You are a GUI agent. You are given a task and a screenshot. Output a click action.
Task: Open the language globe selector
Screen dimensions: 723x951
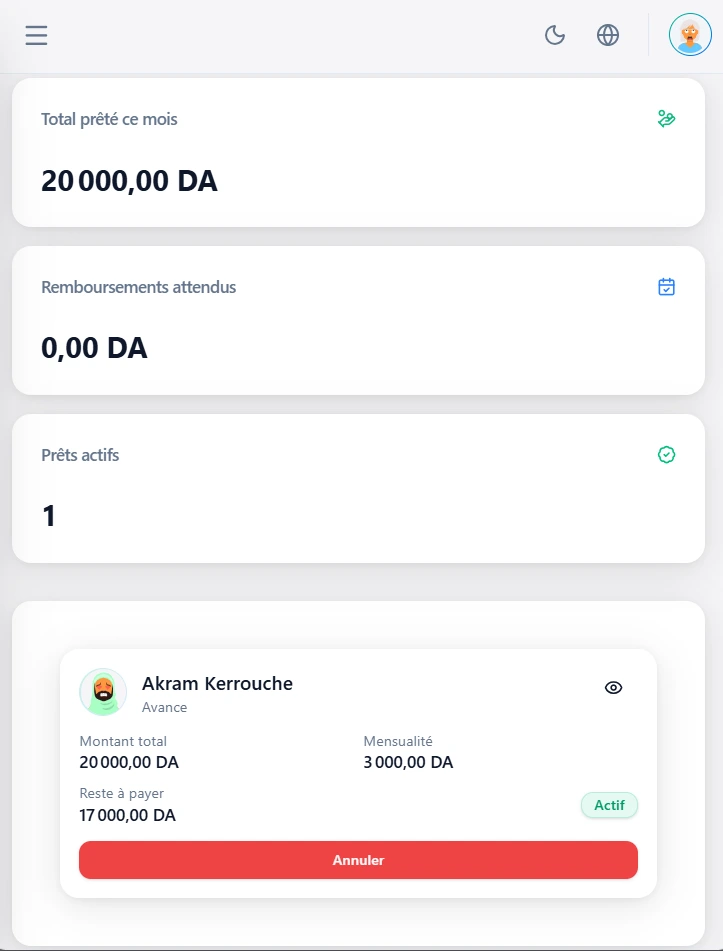point(608,36)
